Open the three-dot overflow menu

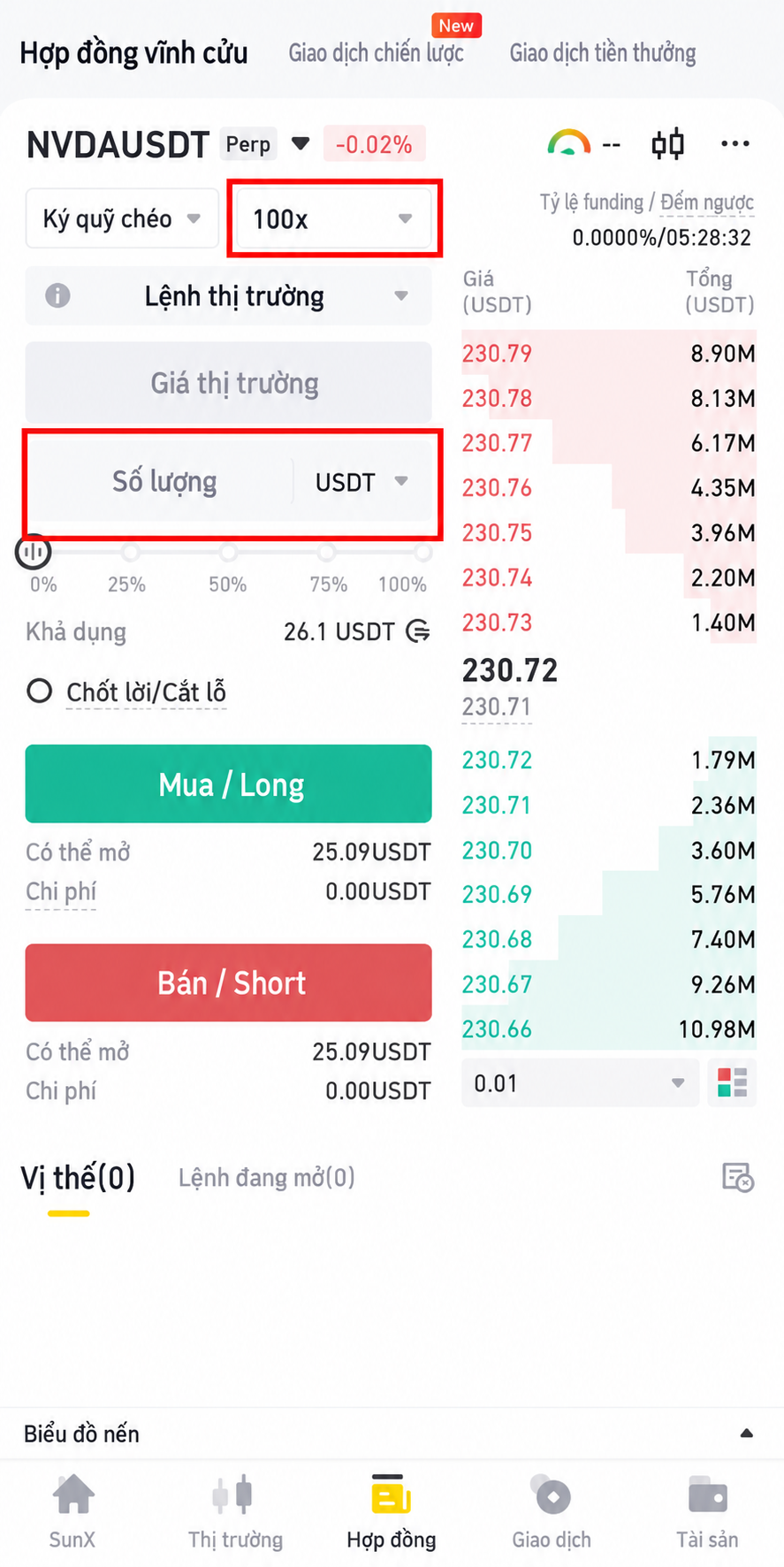coord(735,143)
